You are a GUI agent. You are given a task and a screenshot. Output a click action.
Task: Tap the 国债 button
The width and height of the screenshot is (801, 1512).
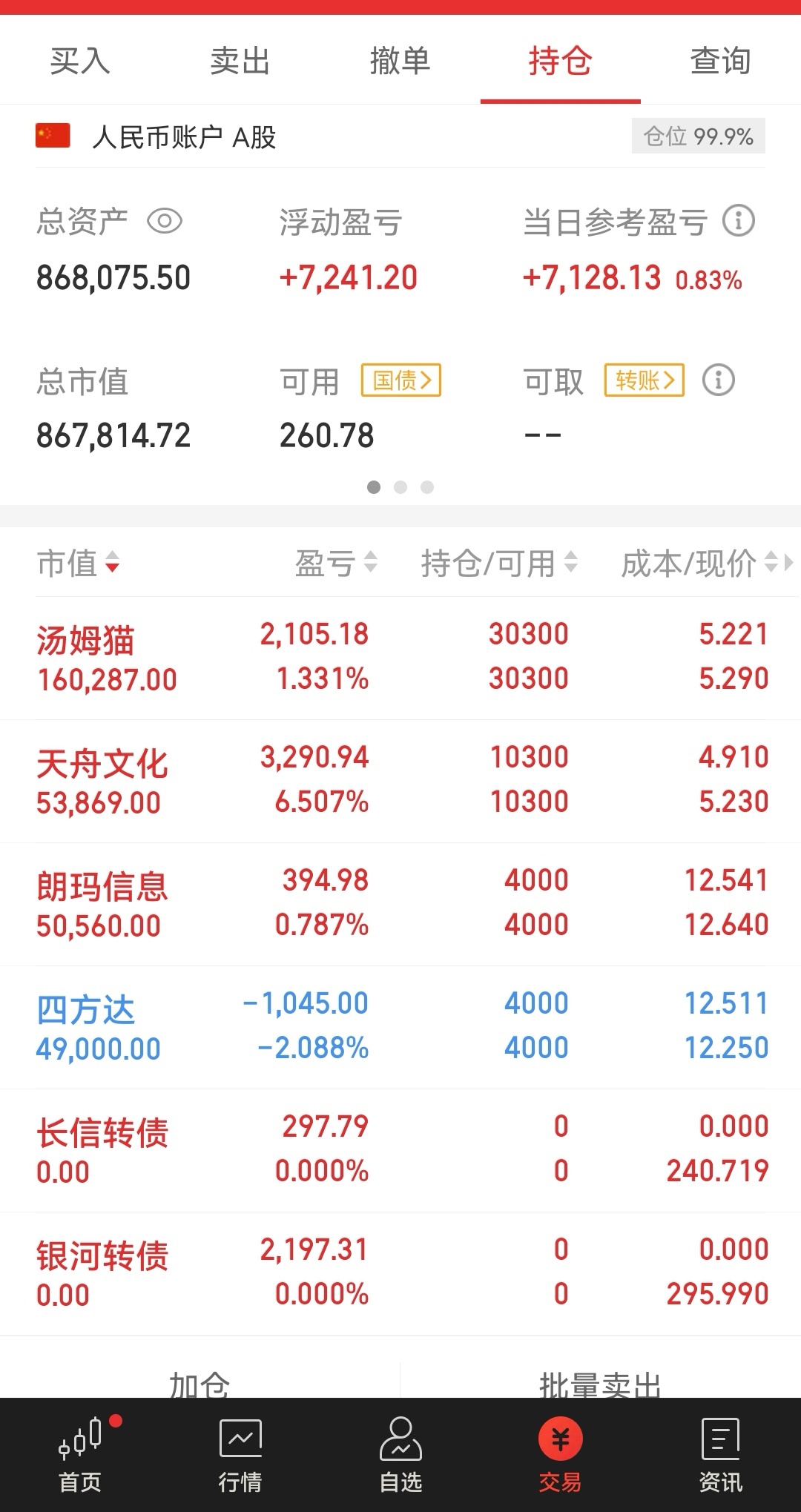point(401,380)
